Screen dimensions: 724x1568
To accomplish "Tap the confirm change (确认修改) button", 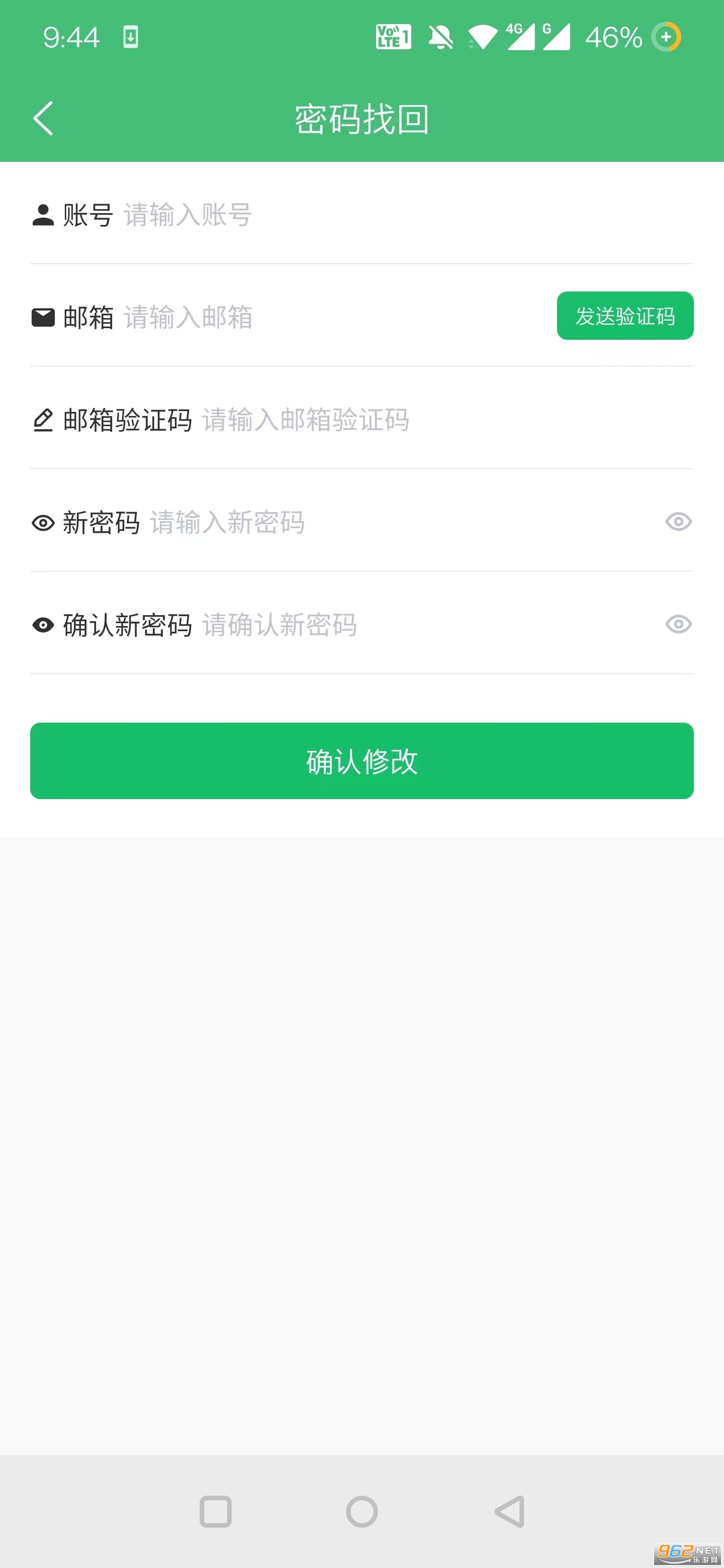I will point(361,761).
